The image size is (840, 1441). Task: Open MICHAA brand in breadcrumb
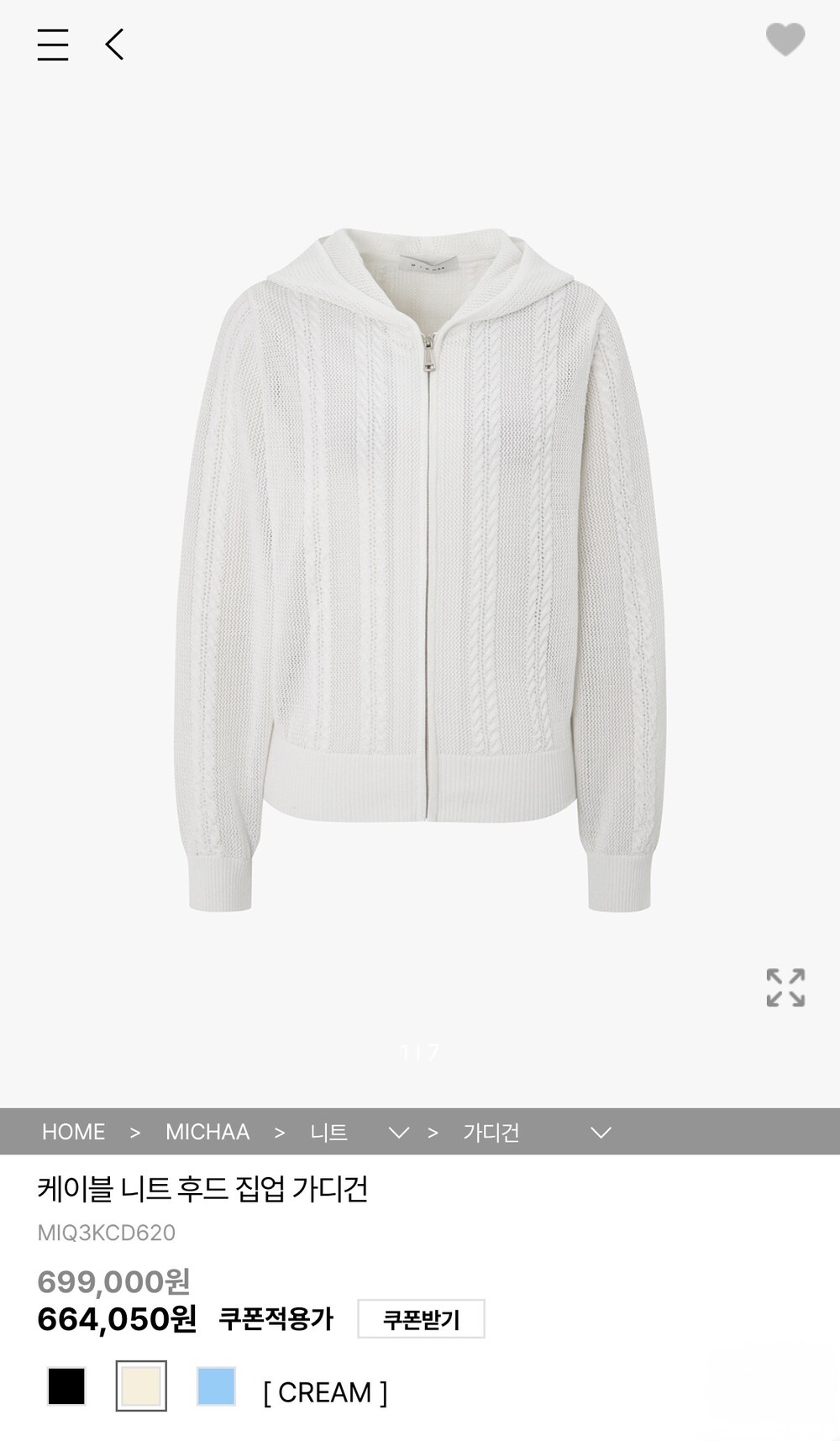click(x=207, y=1132)
